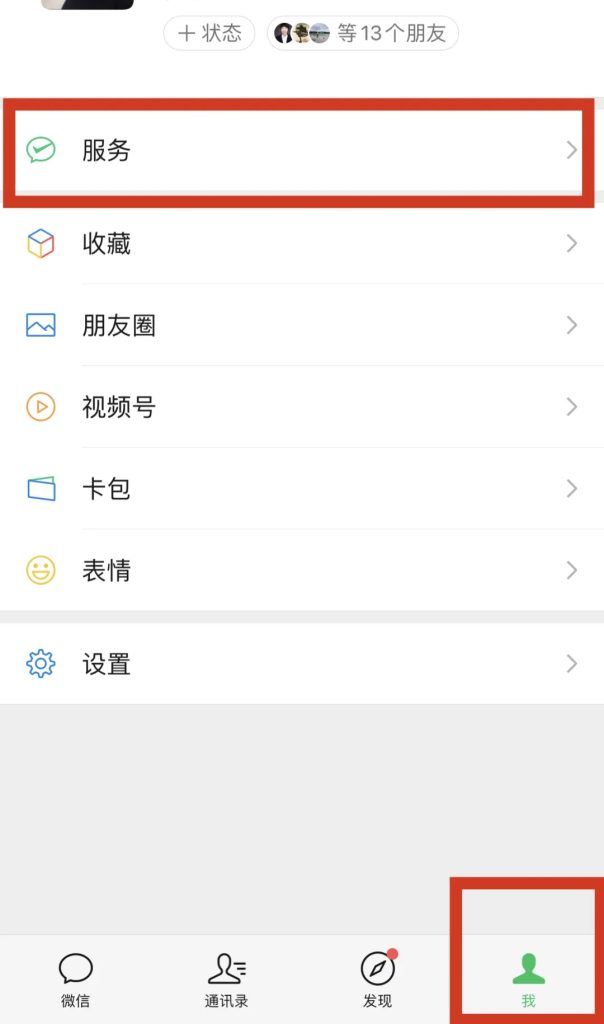View the 等13个朋友 friends status chip
This screenshot has height=1024, width=604.
coord(362,33)
